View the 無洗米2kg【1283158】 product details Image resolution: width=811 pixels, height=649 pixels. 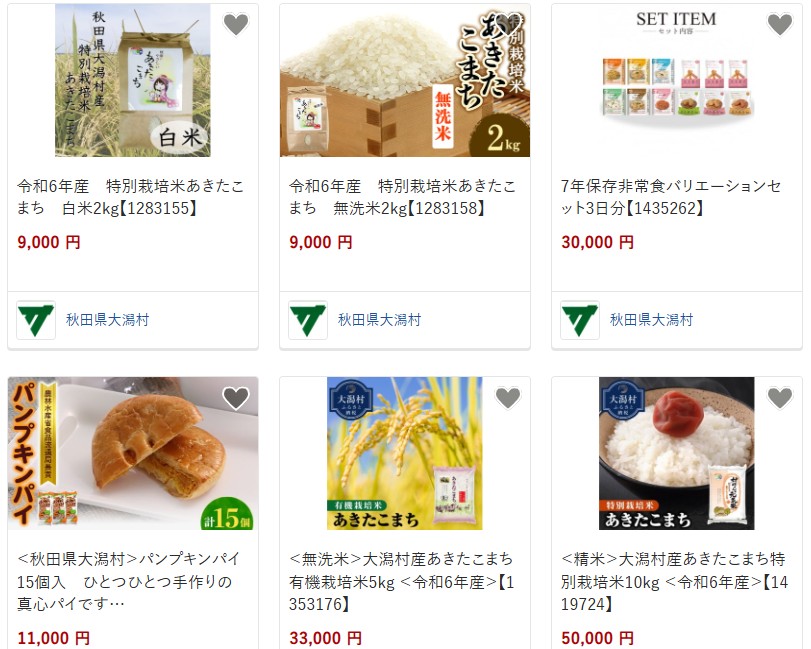point(402,197)
